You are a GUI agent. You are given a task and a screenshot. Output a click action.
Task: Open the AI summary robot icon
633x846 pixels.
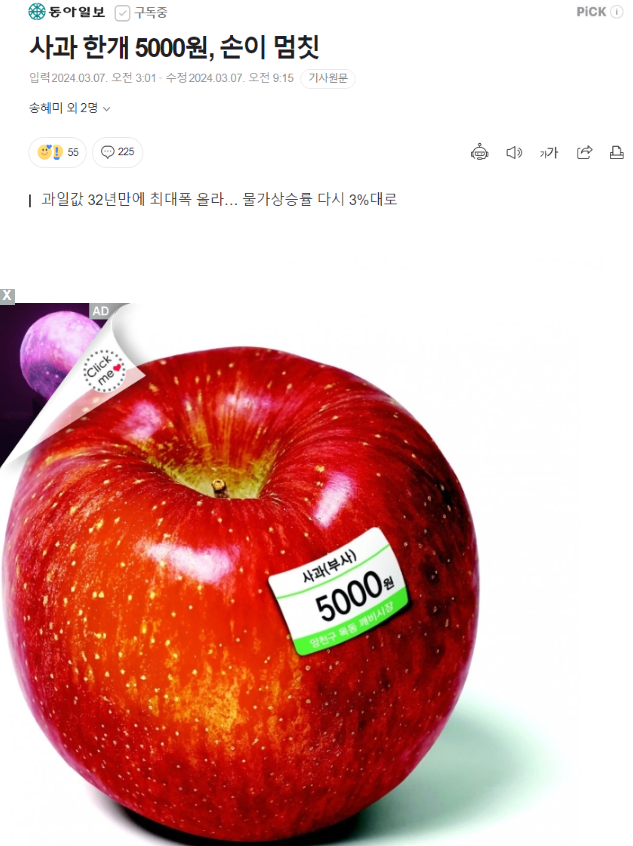479,152
